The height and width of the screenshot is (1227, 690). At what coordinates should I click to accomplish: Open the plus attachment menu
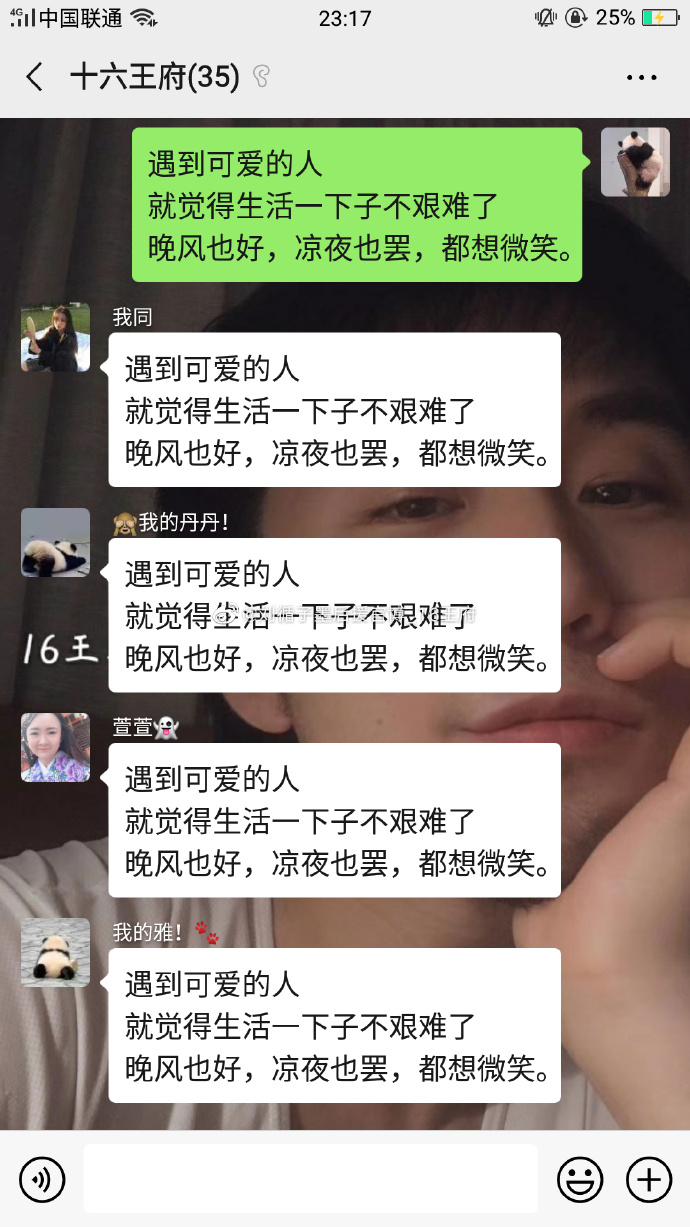648,1179
